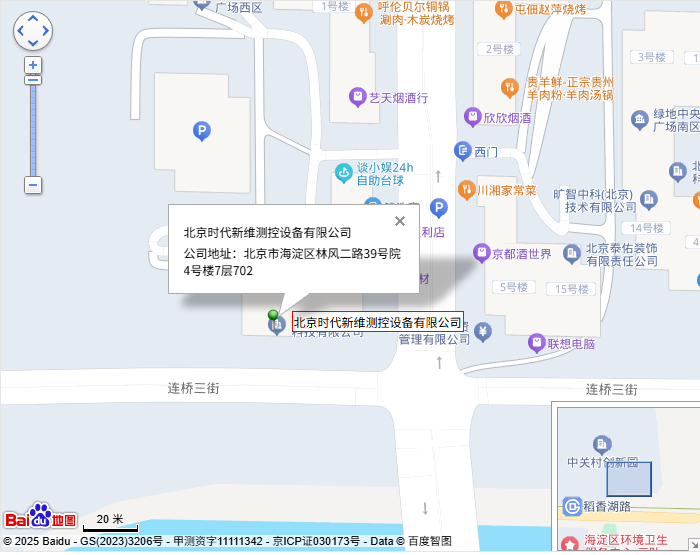Select 北京泰佑装饰有限责任公司 on the map
Screen dimensions: 700x555
(571, 254)
